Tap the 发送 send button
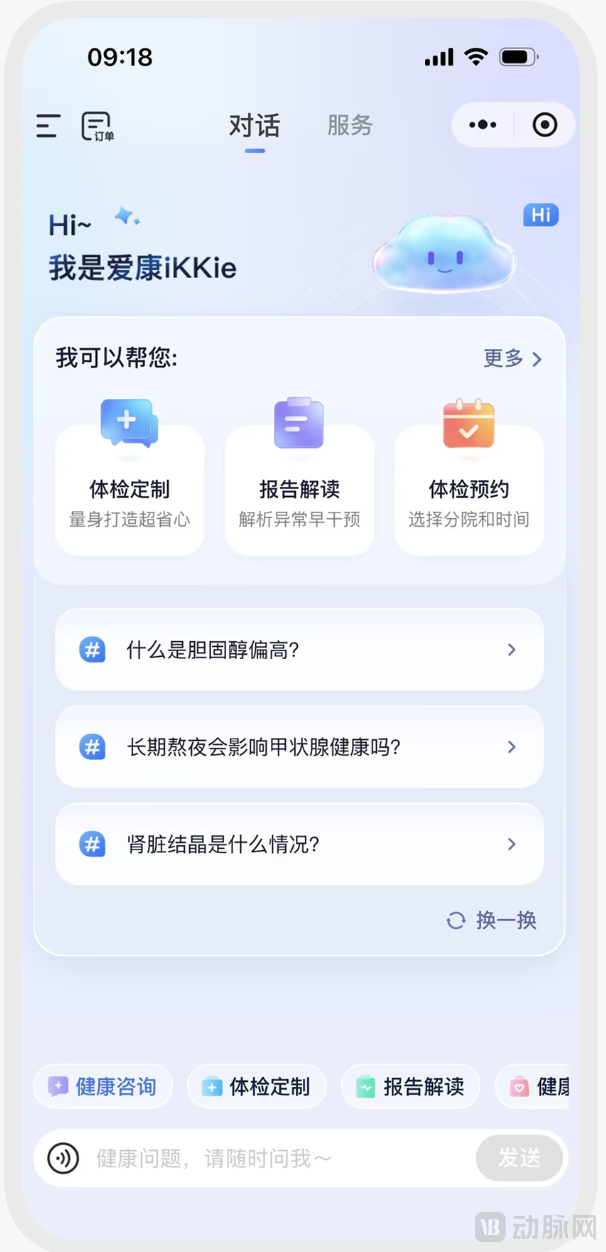 pos(519,1158)
